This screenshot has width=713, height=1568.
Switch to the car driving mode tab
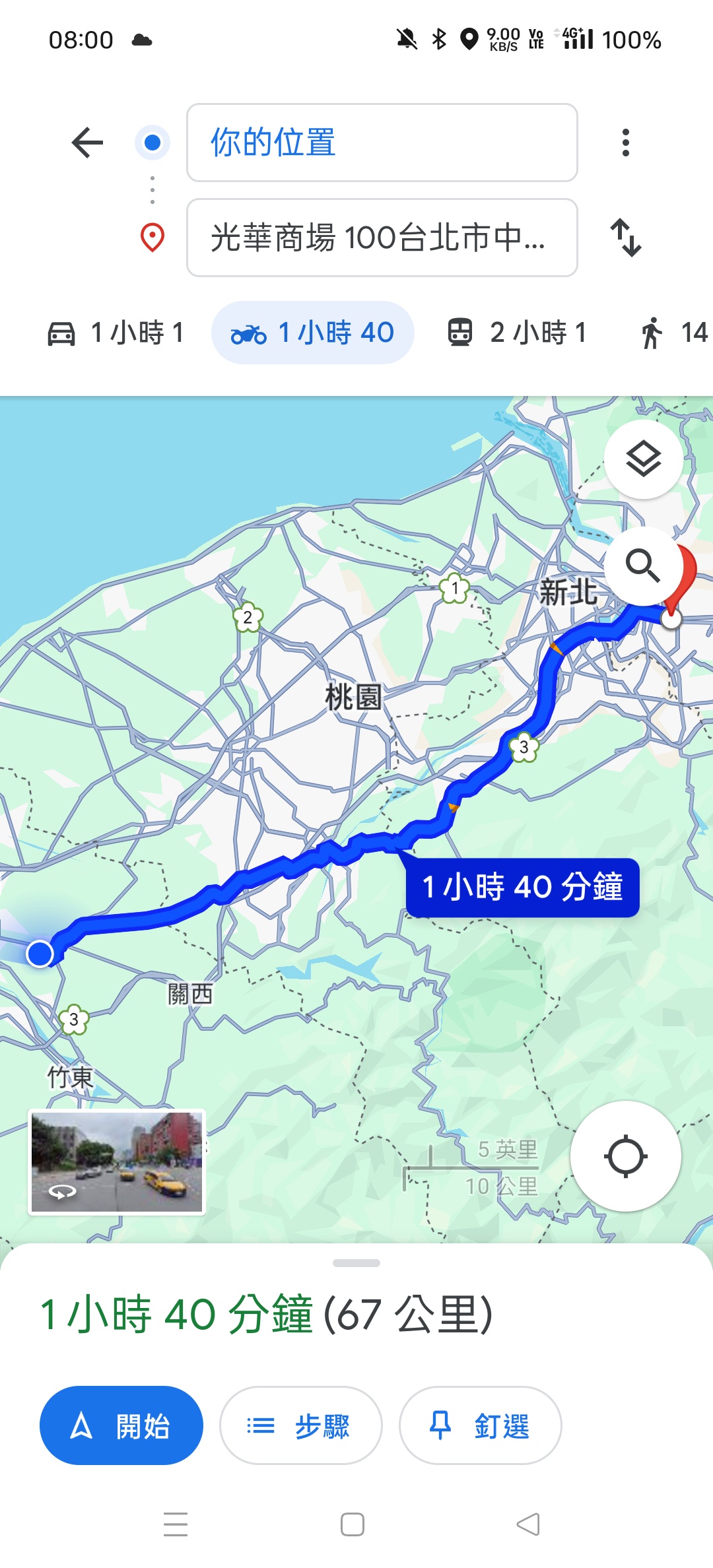[116, 333]
